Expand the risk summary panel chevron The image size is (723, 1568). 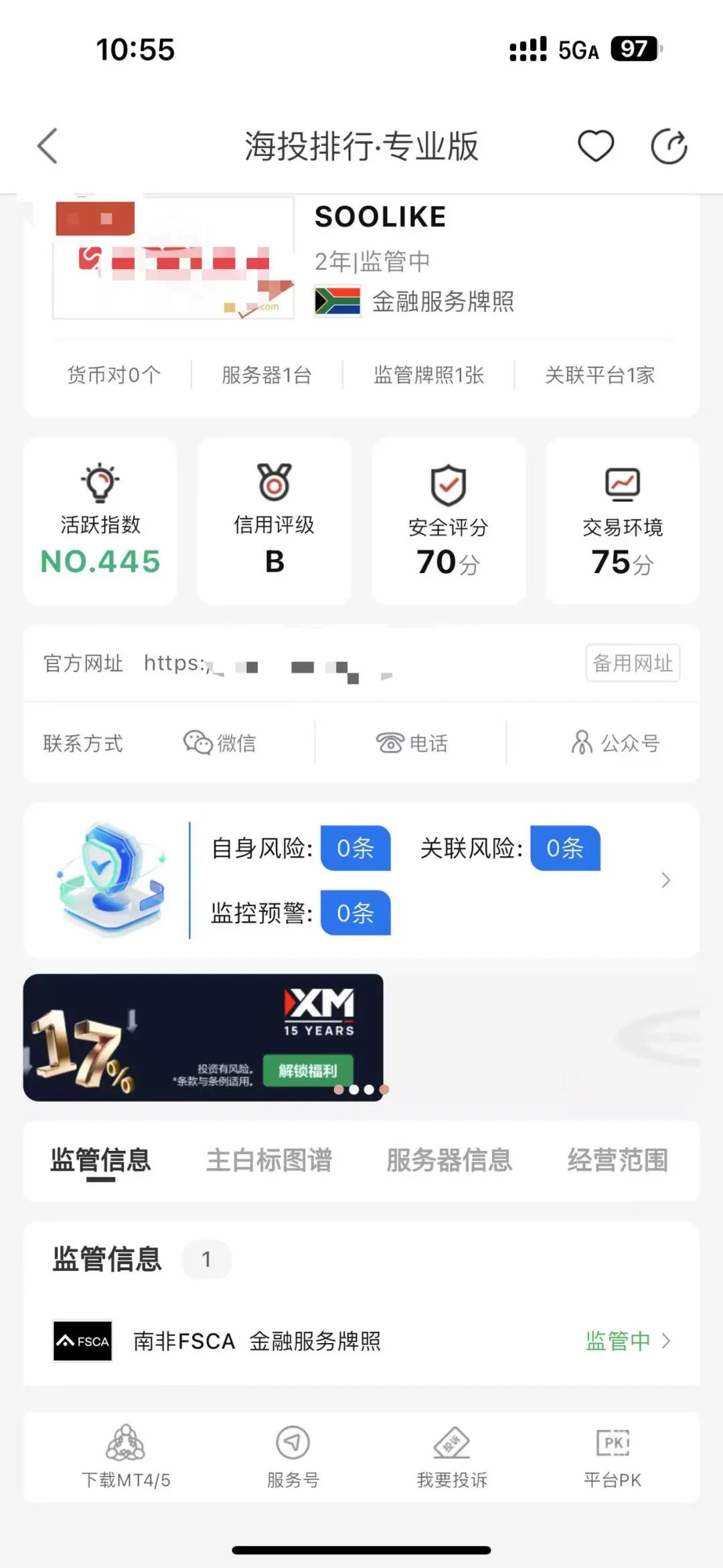[x=665, y=880]
